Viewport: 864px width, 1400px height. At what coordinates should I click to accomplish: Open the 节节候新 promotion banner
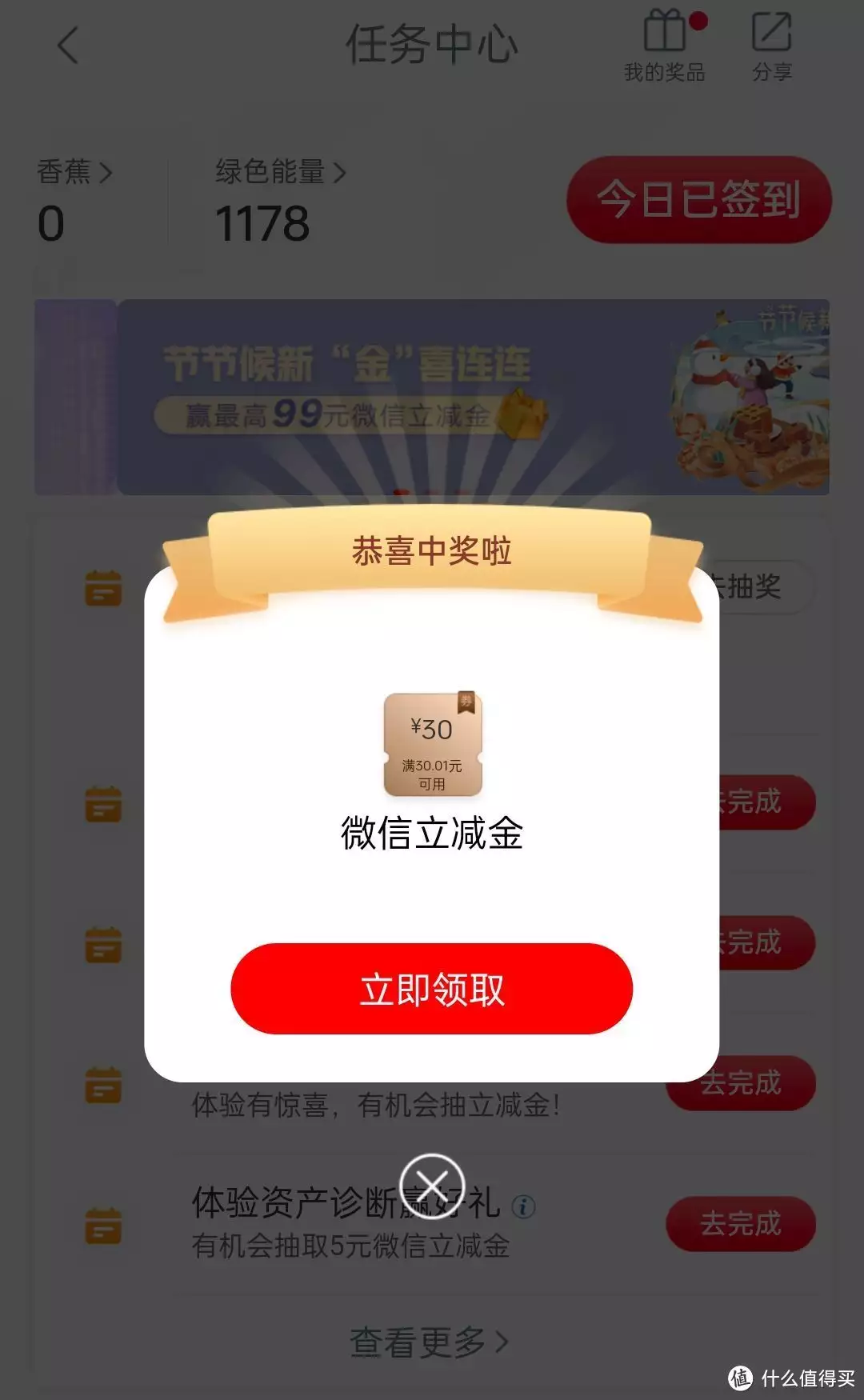coord(432,397)
